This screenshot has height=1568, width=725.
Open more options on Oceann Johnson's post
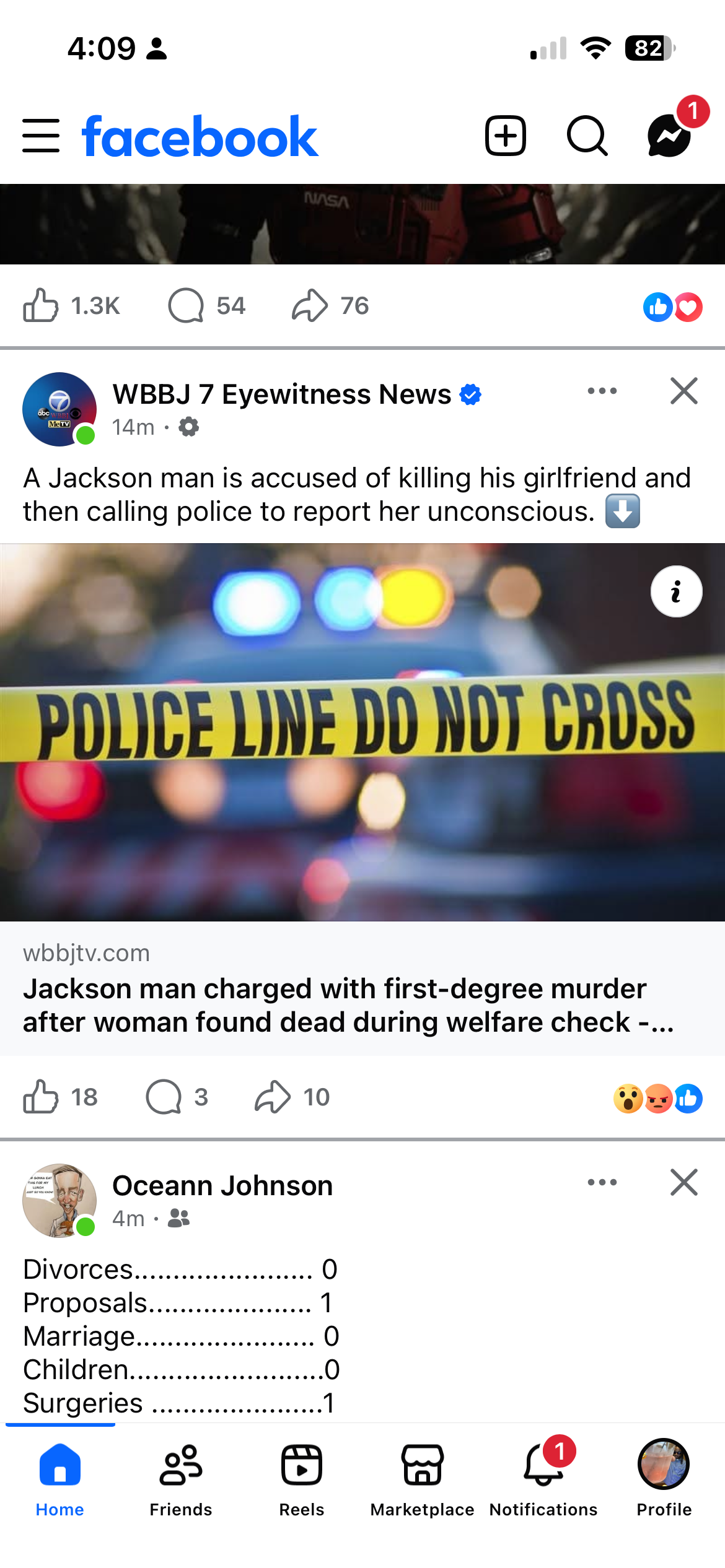click(x=602, y=1182)
